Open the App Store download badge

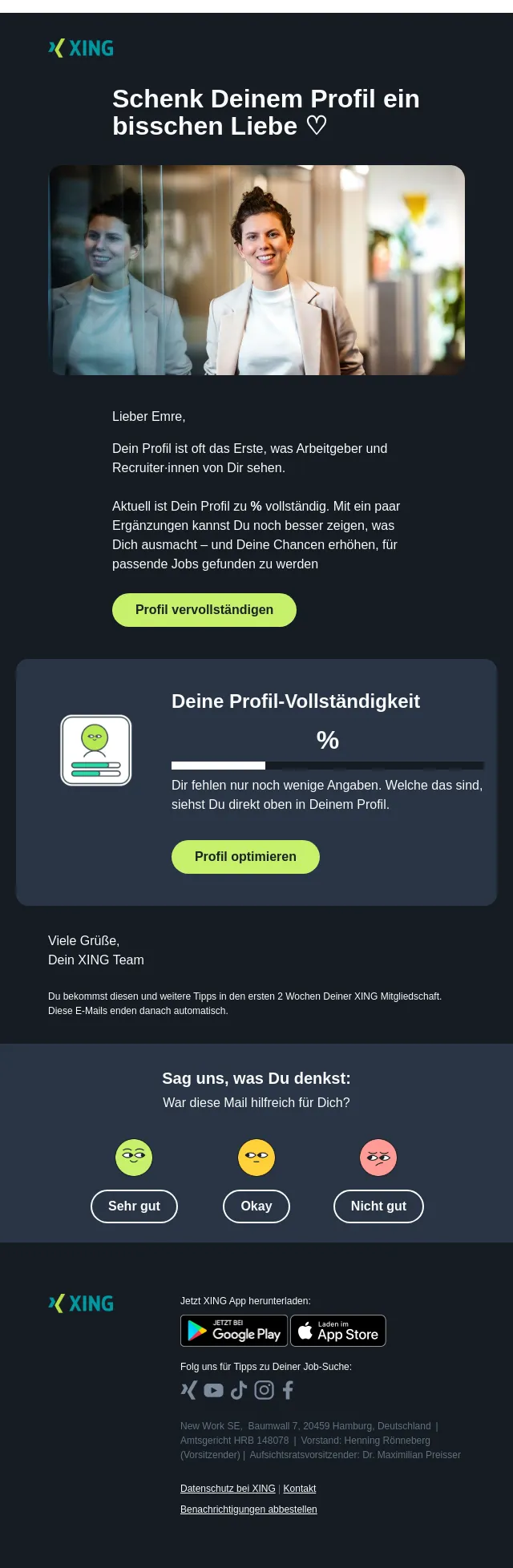pyautogui.click(x=338, y=1331)
